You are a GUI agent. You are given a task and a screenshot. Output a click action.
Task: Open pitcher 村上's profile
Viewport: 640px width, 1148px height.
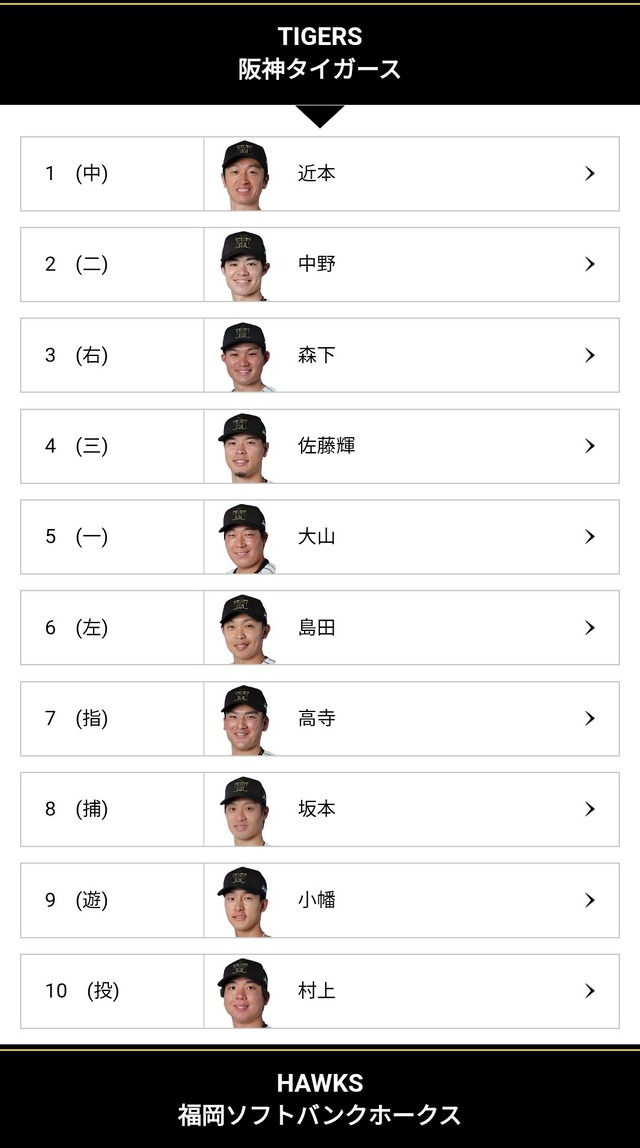318,991
